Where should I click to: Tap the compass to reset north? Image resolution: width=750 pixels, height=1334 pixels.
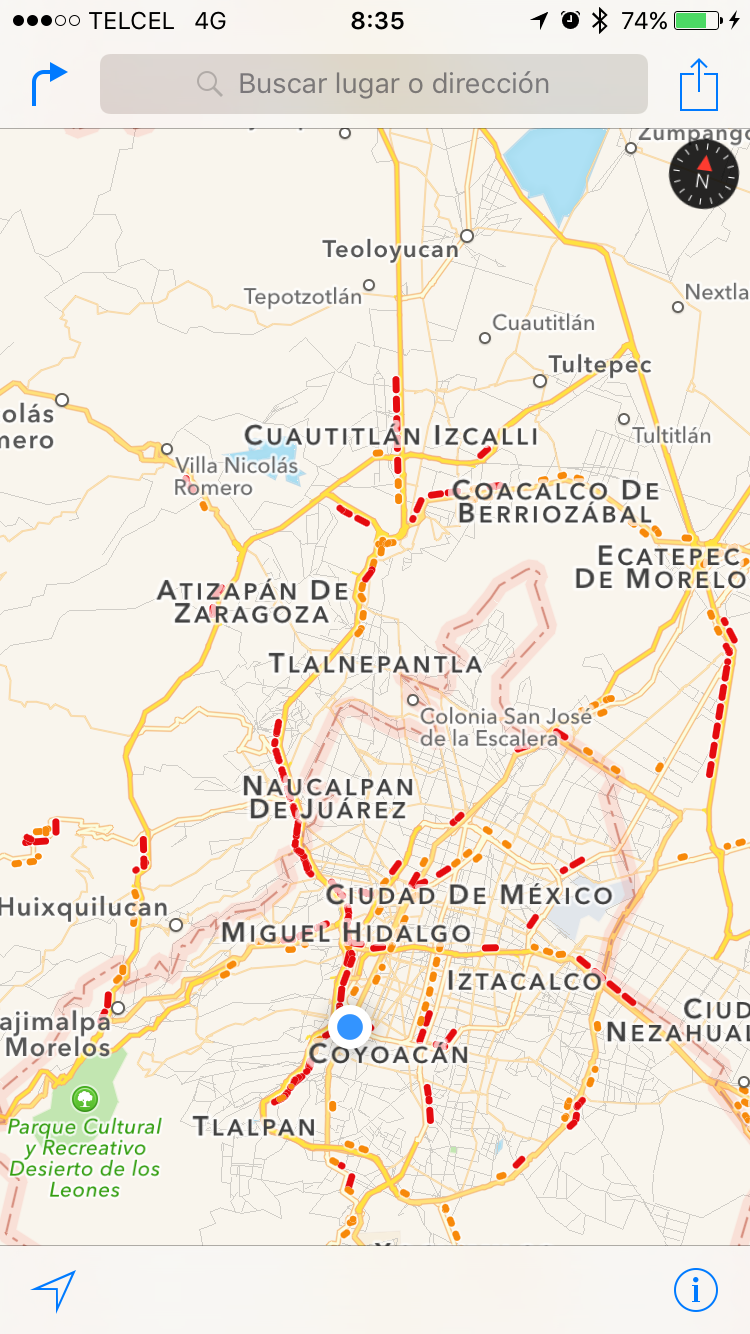tap(703, 174)
